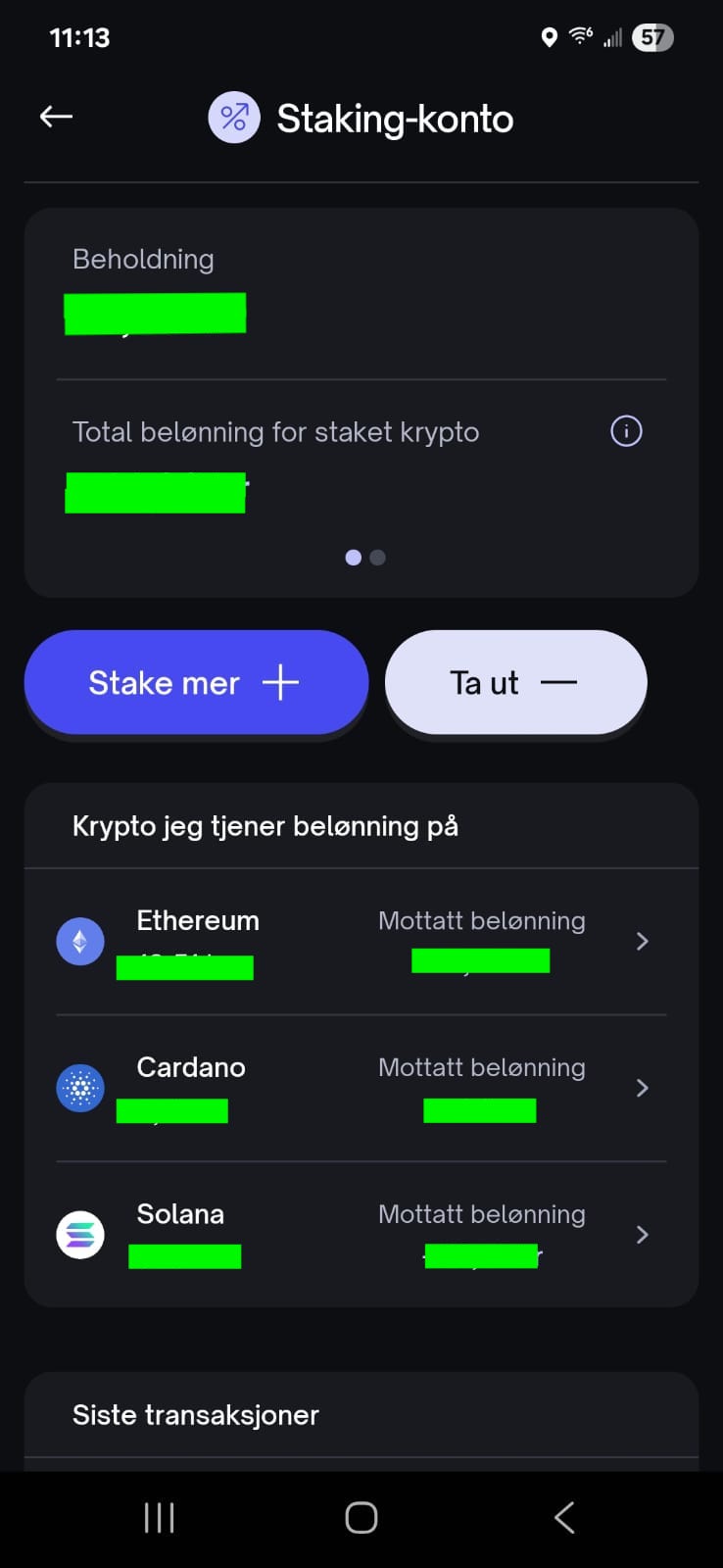Tap the Stake mer button
Image resolution: width=723 pixels, height=1568 pixels.
point(196,682)
